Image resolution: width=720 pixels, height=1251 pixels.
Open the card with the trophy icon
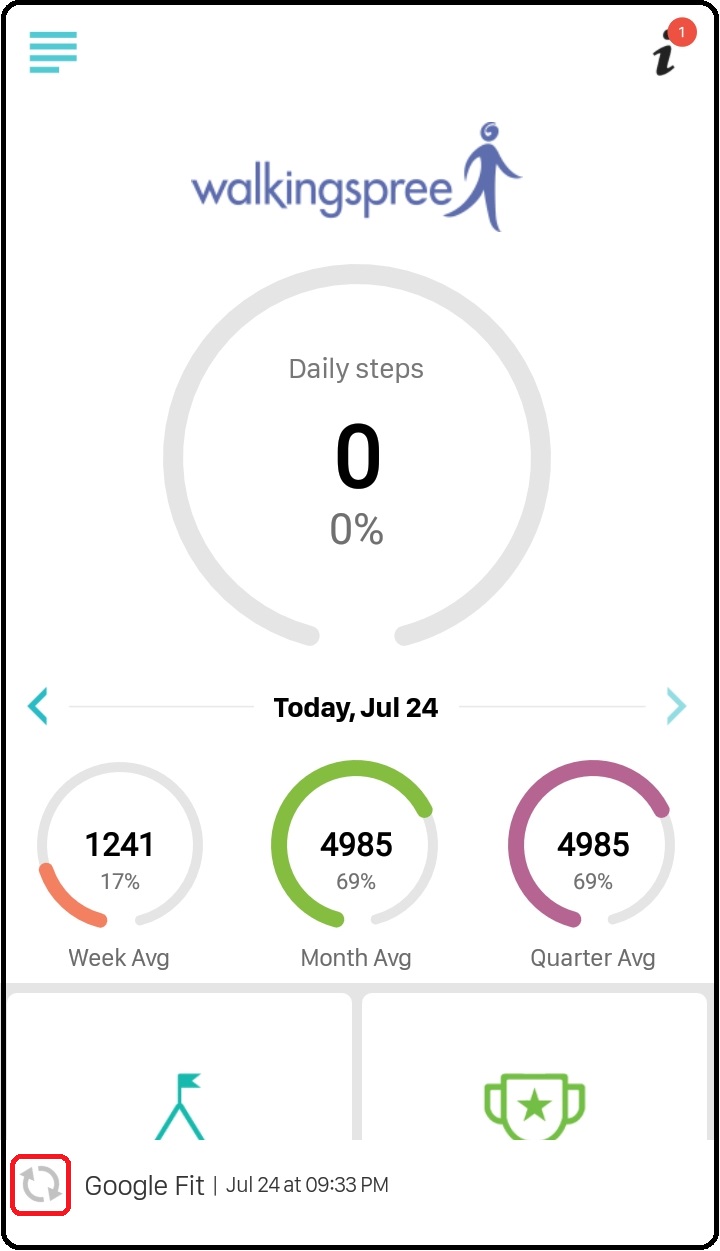[x=535, y=1067]
